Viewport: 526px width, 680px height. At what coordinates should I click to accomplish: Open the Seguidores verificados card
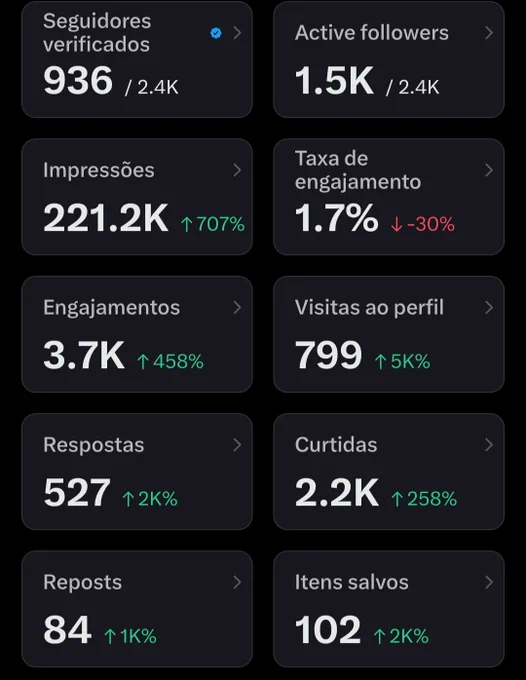137,59
